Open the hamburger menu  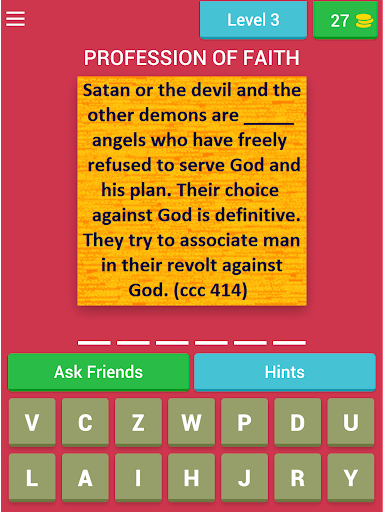click(15, 19)
